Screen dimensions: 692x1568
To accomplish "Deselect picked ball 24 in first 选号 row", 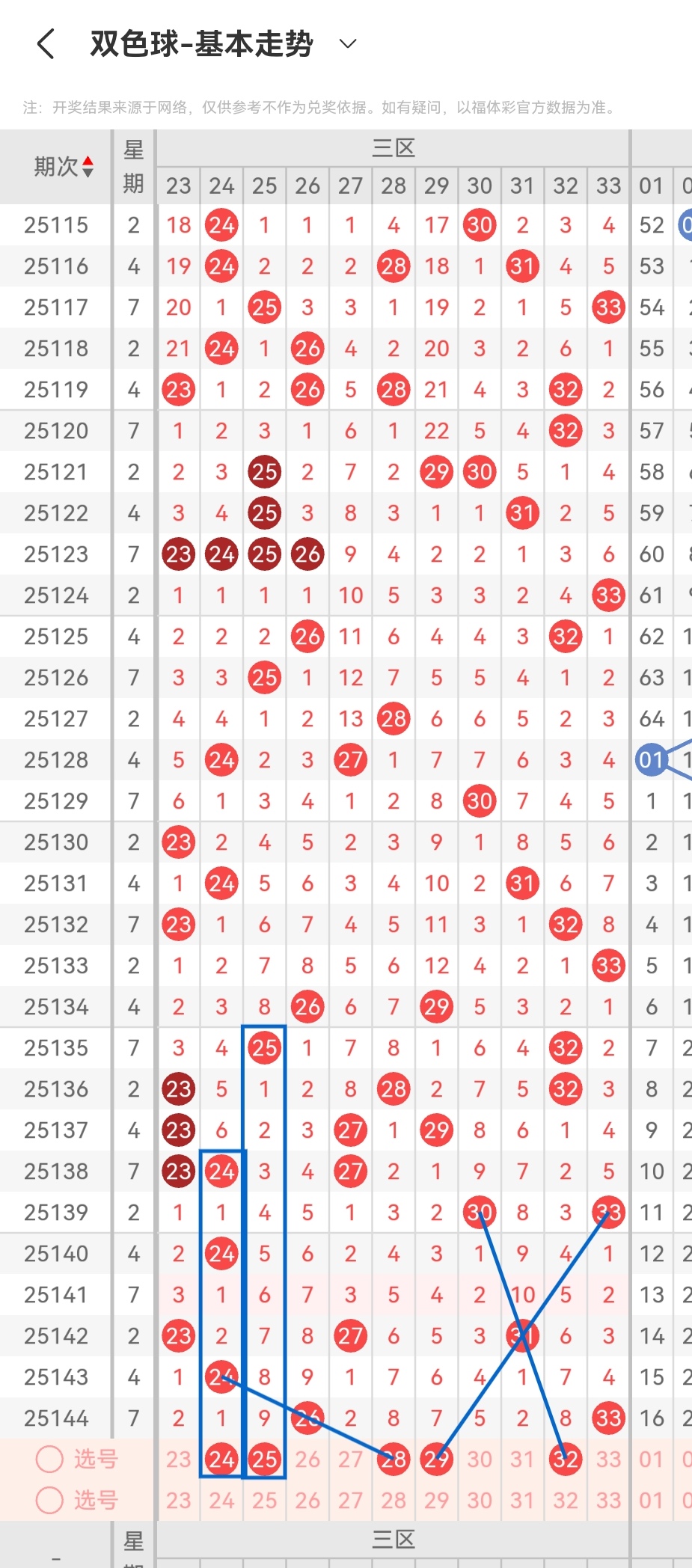I will (x=221, y=1459).
